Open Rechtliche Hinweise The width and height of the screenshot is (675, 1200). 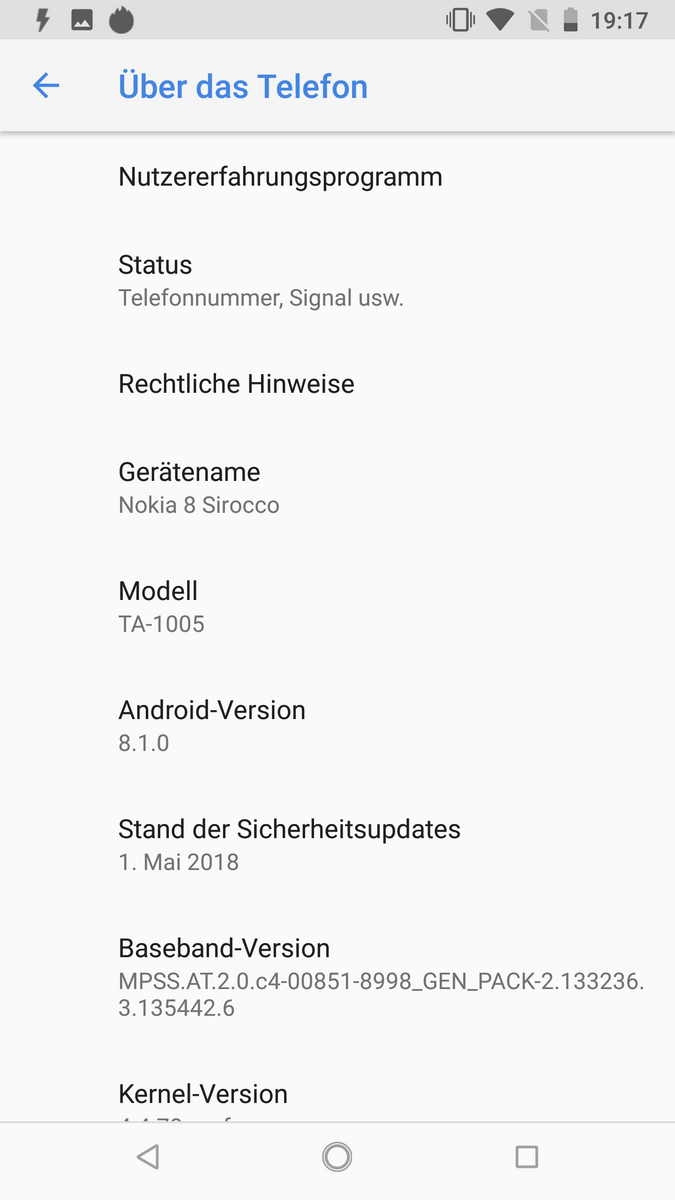tap(236, 384)
